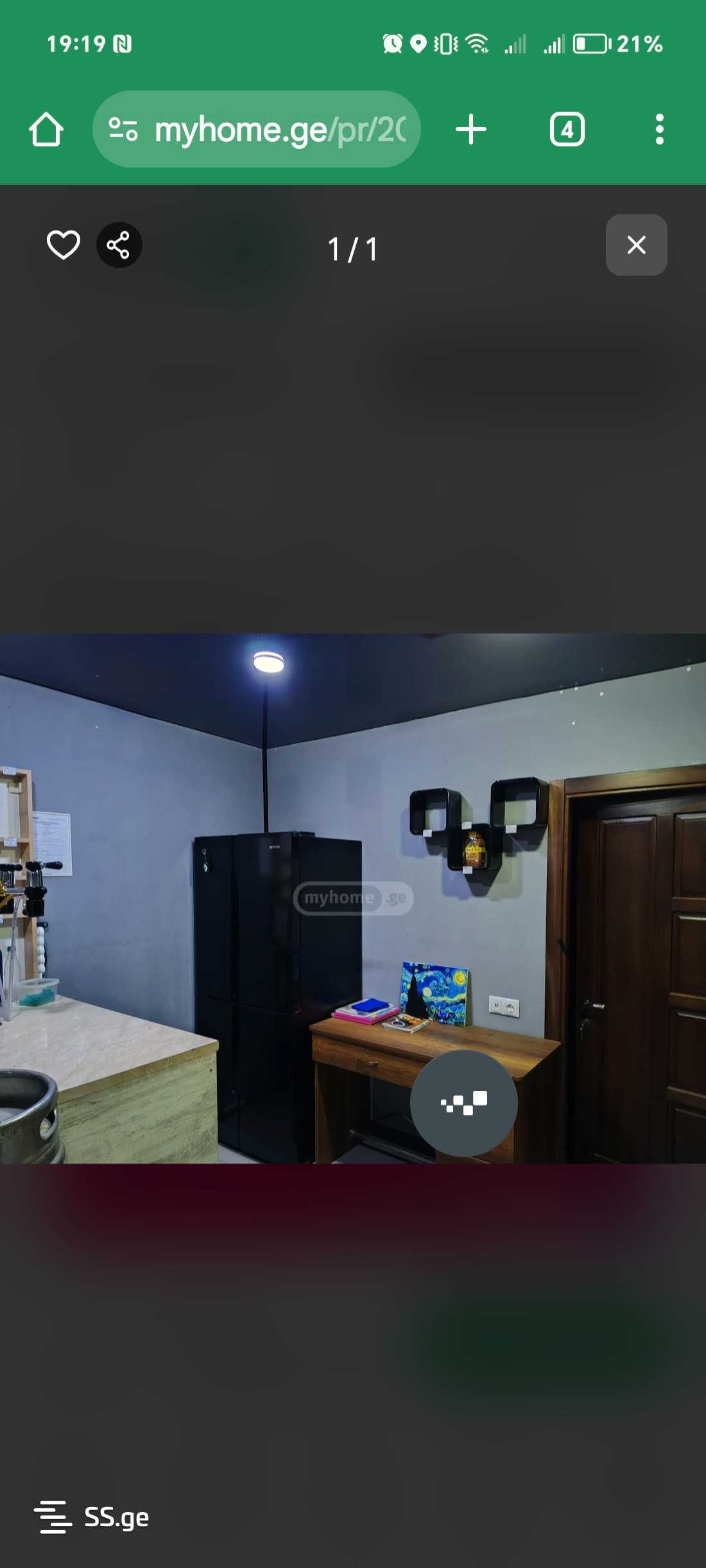
Task: Open the browser overflow menu
Action: (x=659, y=130)
